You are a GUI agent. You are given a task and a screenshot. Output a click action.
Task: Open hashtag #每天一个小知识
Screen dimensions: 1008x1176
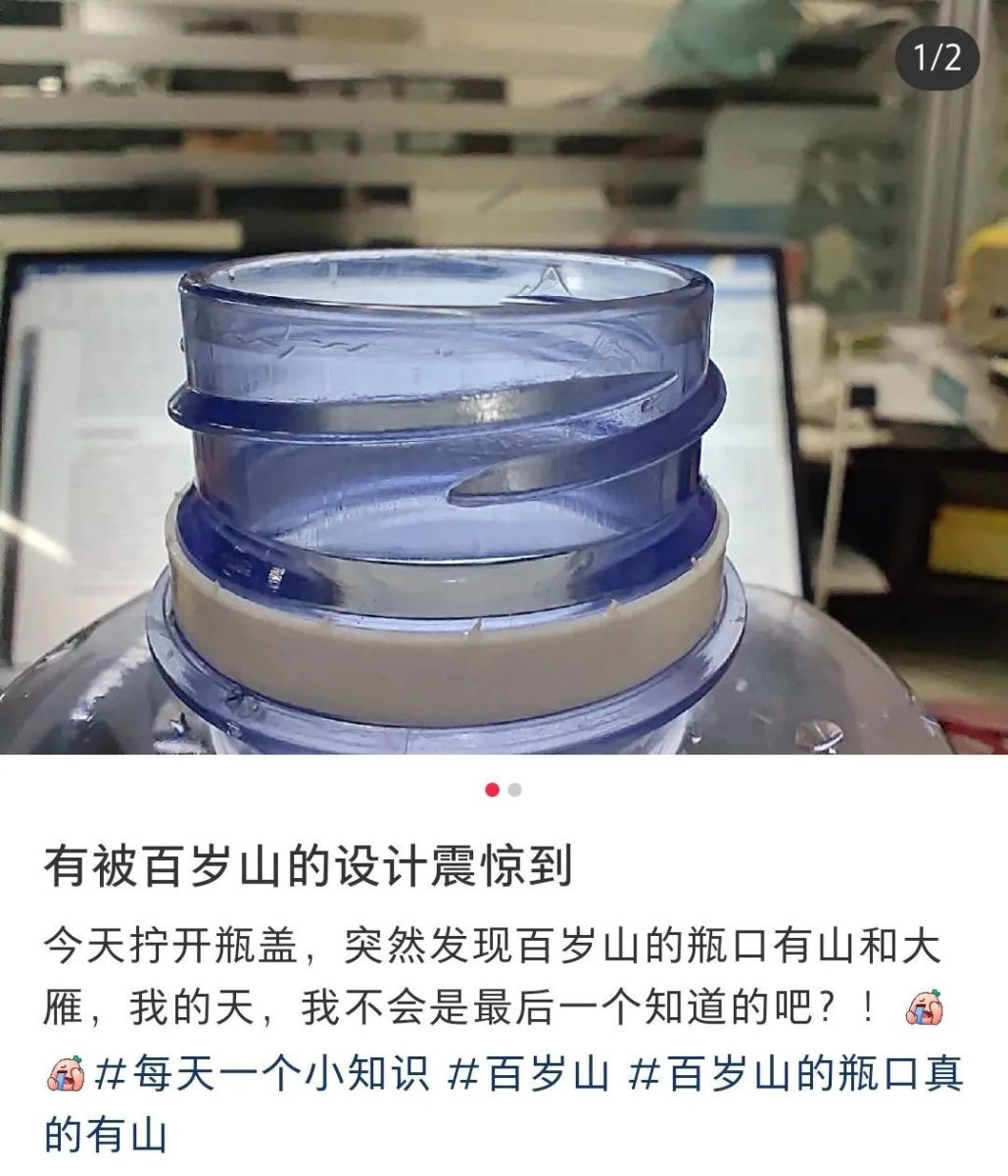[x=263, y=1075]
